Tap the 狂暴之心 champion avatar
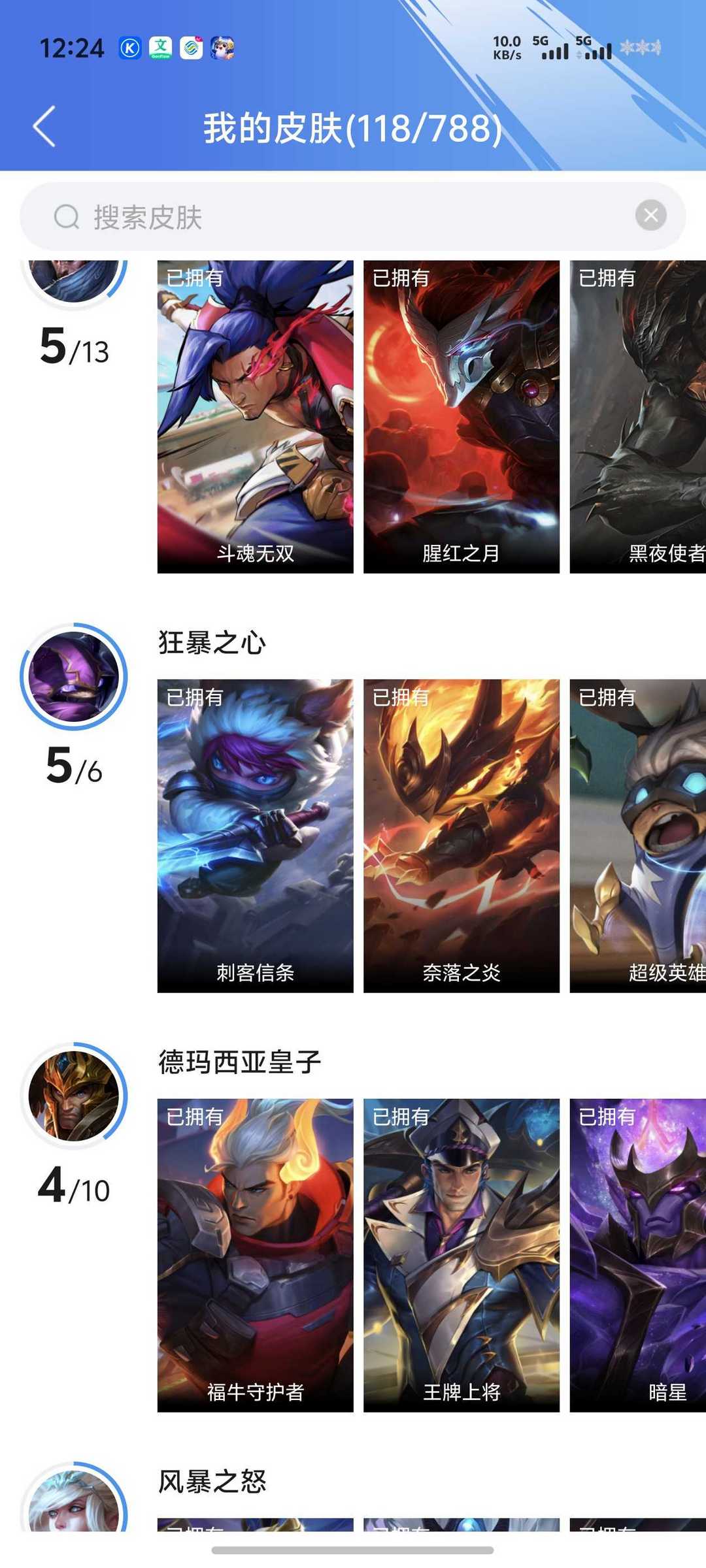The width and height of the screenshot is (706, 1568). pyautogui.click(x=74, y=677)
